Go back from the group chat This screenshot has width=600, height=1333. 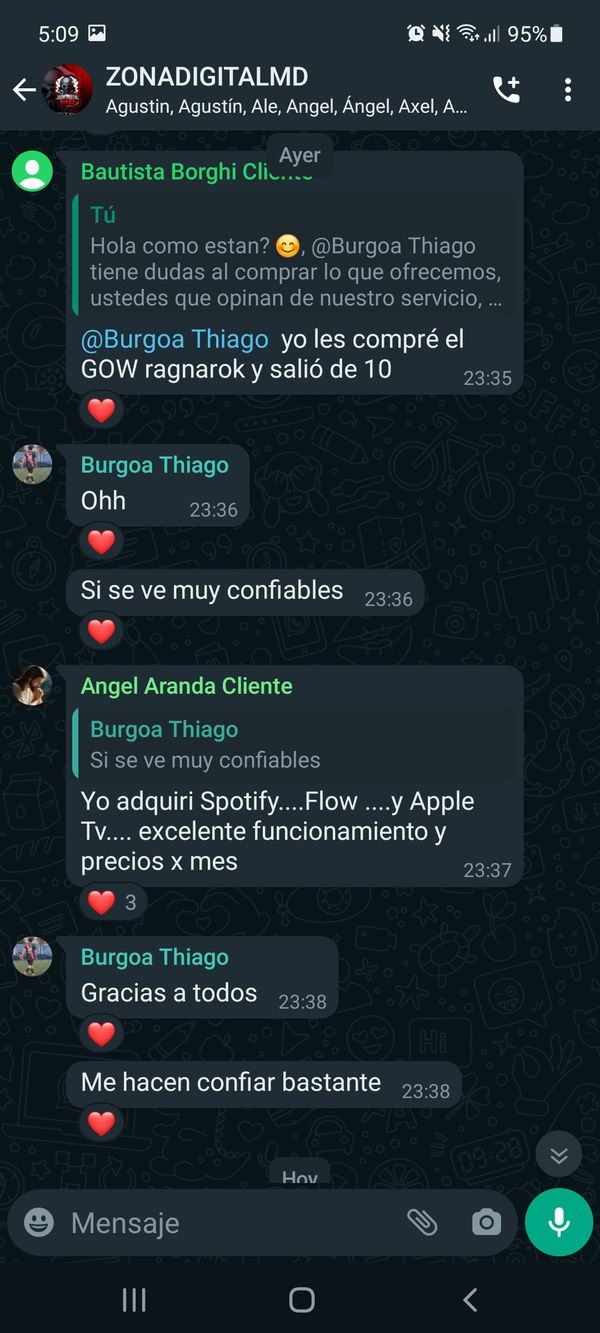click(x=24, y=90)
